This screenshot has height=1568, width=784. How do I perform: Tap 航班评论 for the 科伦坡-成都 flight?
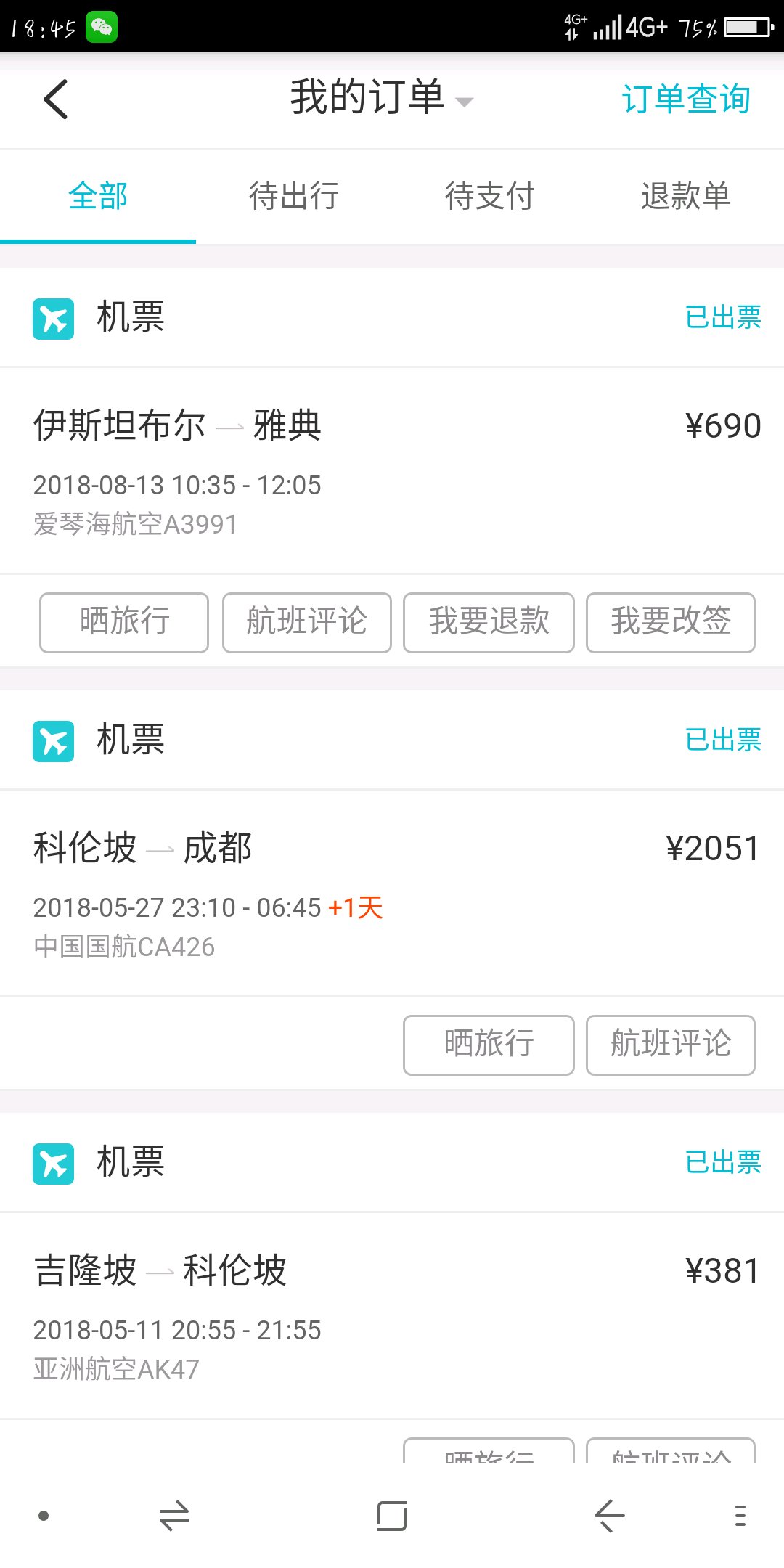click(670, 1045)
